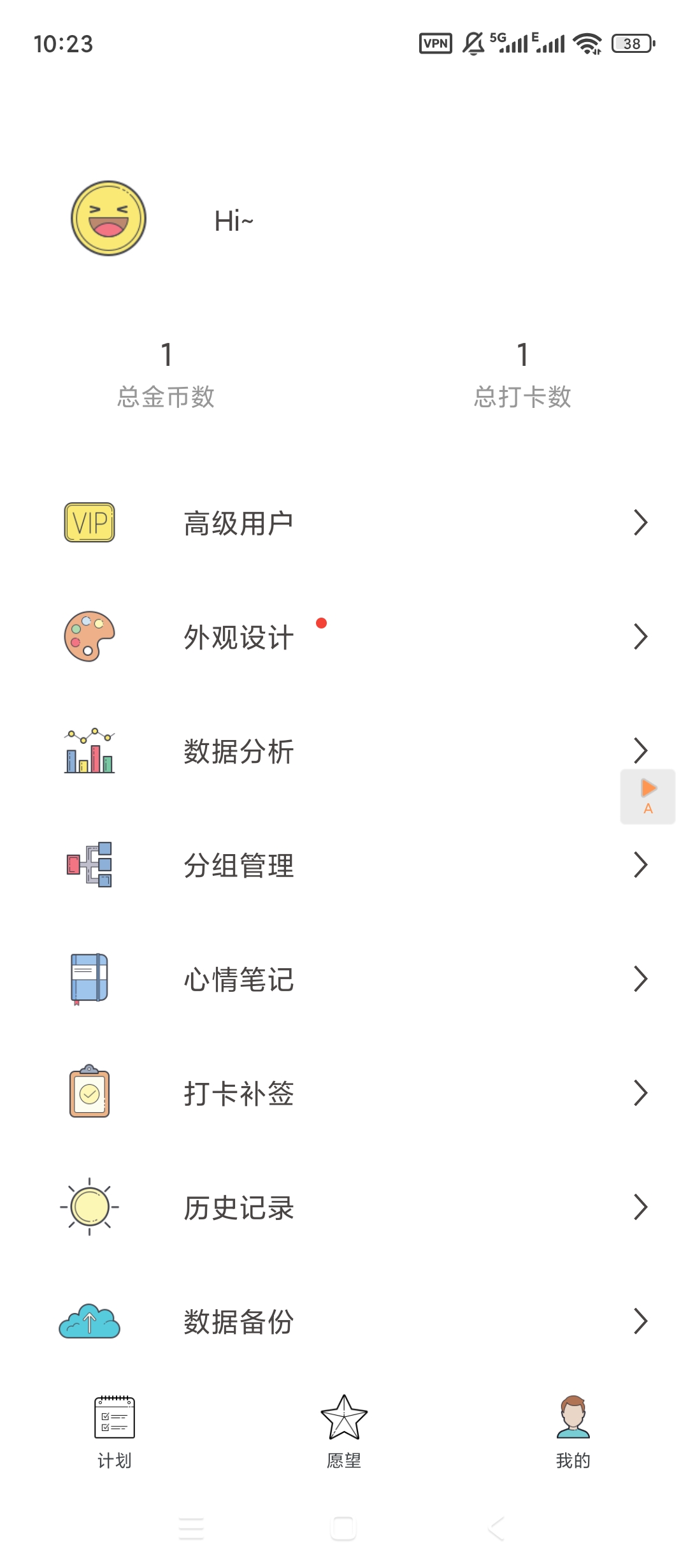Open the bar chart icon for 数据分析
The height and width of the screenshot is (1568, 688).
89,751
